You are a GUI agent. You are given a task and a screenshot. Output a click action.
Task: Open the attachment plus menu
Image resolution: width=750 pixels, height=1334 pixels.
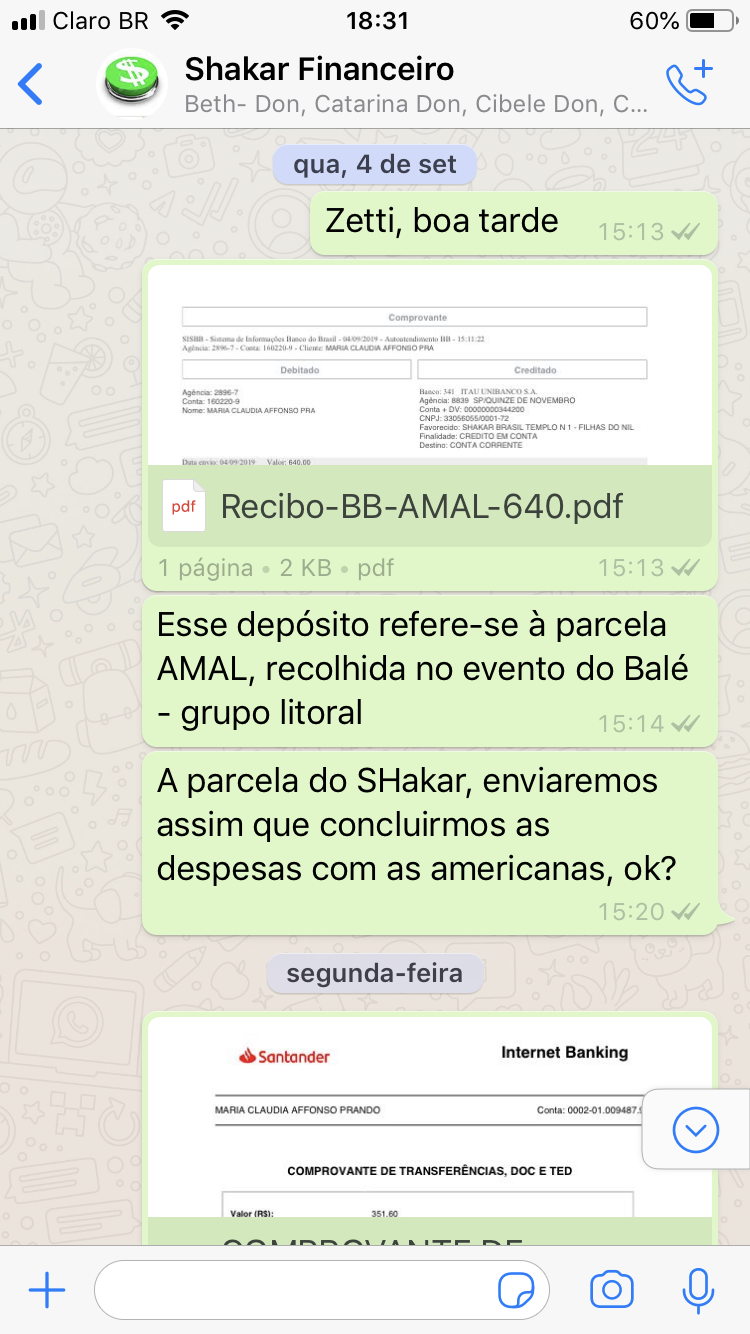click(x=47, y=1290)
